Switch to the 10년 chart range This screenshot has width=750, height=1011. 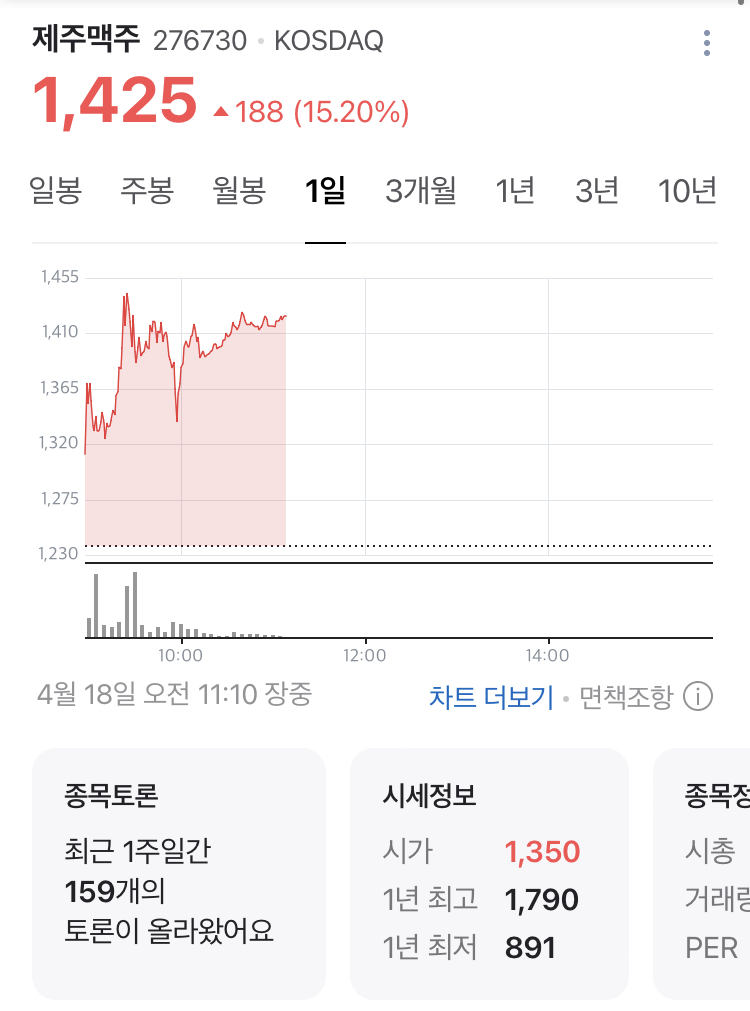pos(688,190)
